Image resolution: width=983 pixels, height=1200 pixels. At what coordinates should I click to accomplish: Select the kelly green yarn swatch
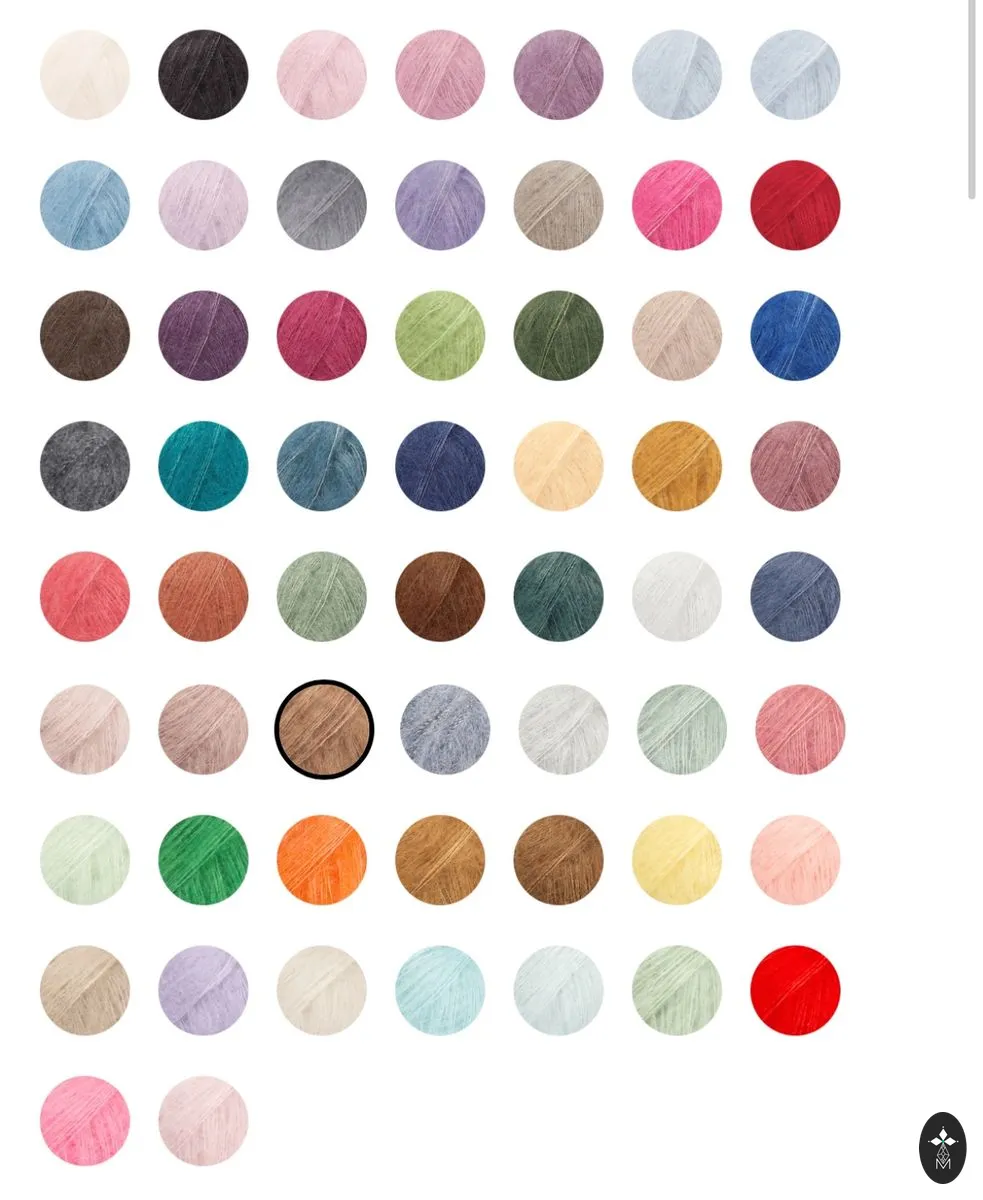pos(203,860)
